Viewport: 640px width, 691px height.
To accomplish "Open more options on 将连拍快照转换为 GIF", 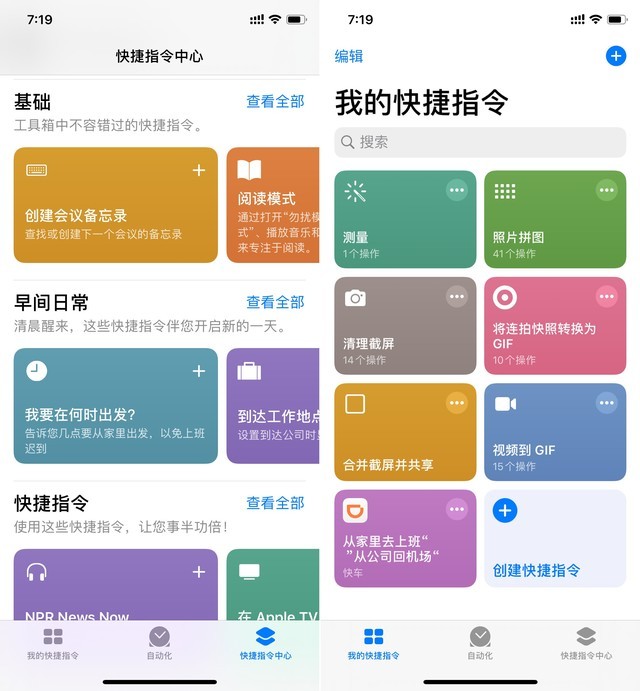I will coord(606,296).
